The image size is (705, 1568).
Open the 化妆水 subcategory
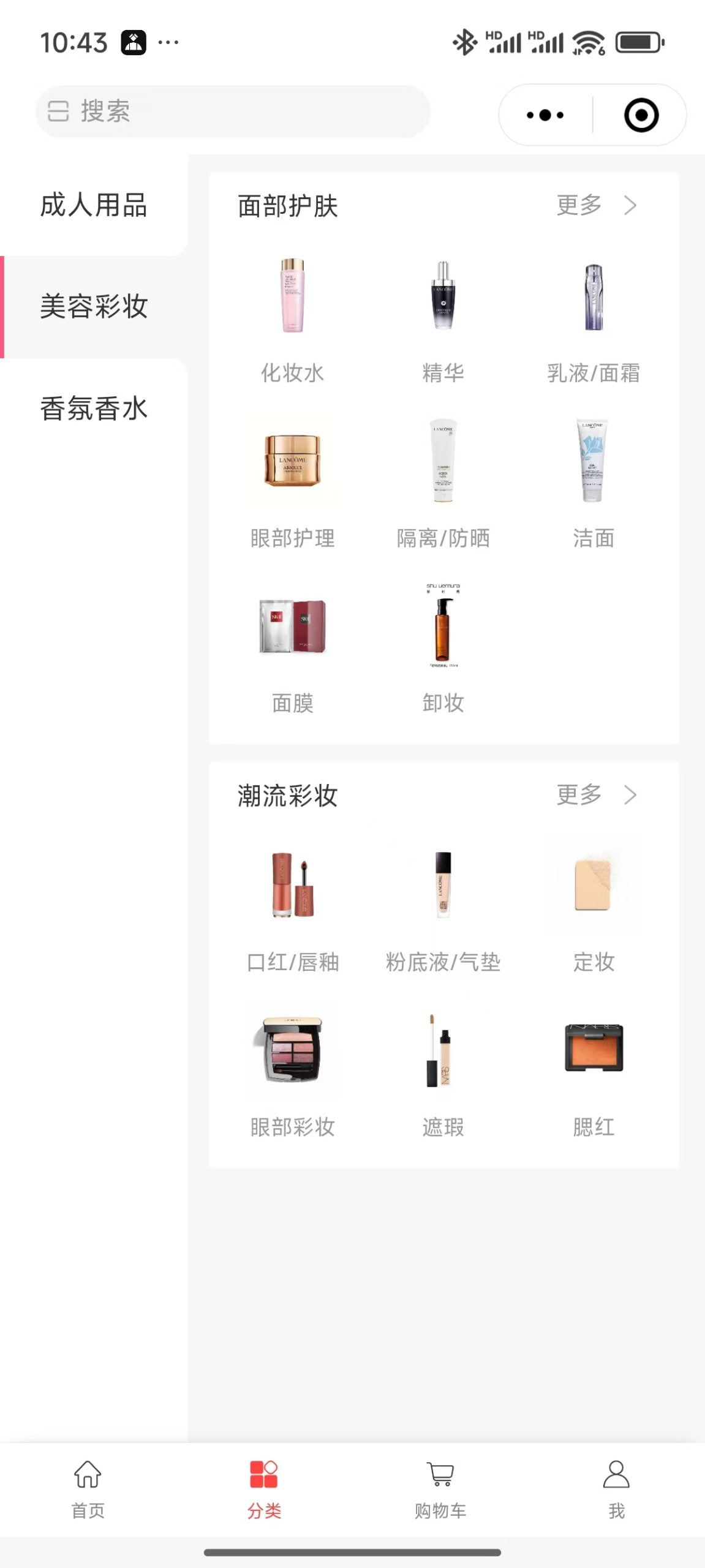[x=292, y=320]
